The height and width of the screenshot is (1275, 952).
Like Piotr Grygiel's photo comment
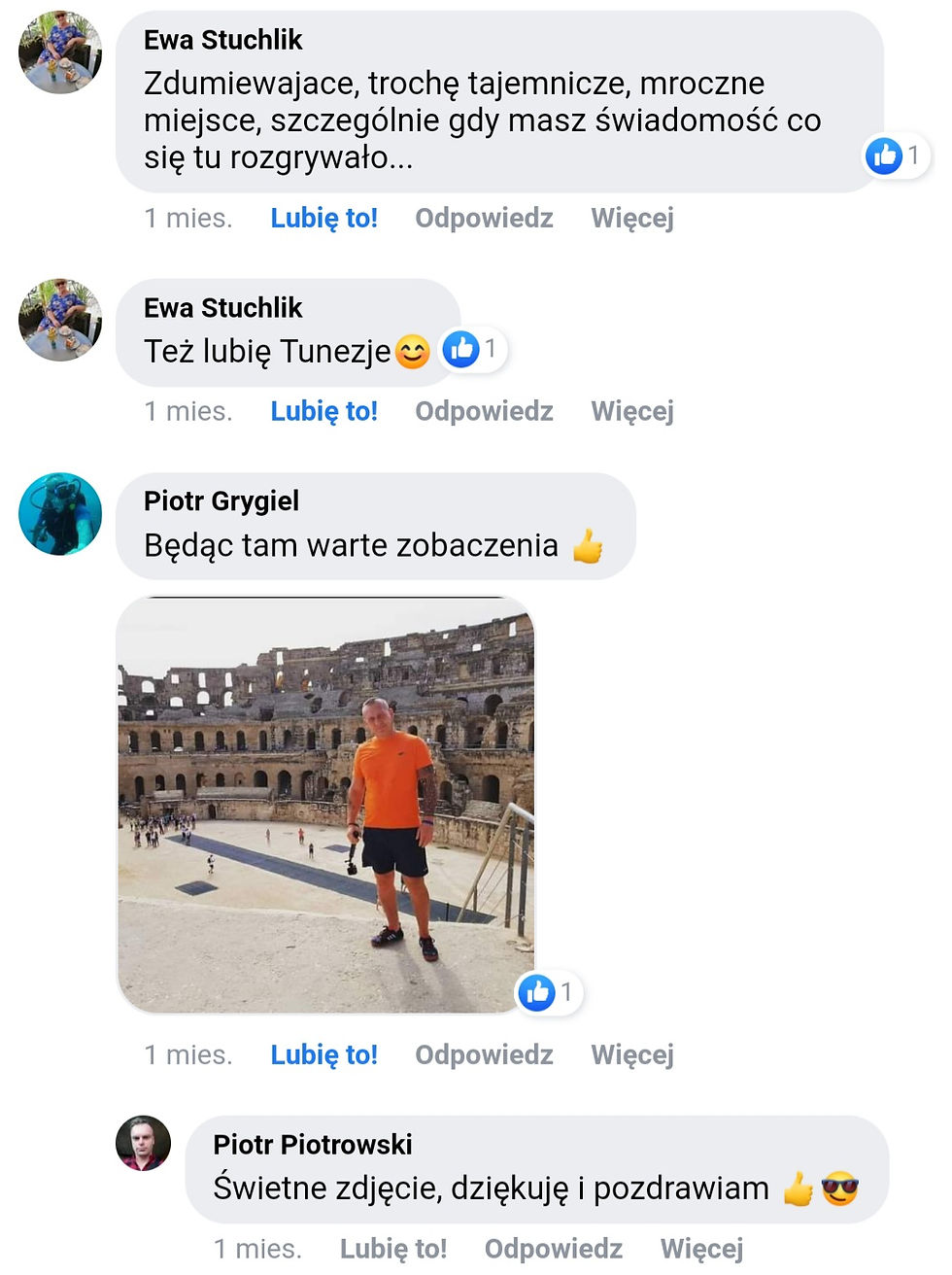point(323,1055)
